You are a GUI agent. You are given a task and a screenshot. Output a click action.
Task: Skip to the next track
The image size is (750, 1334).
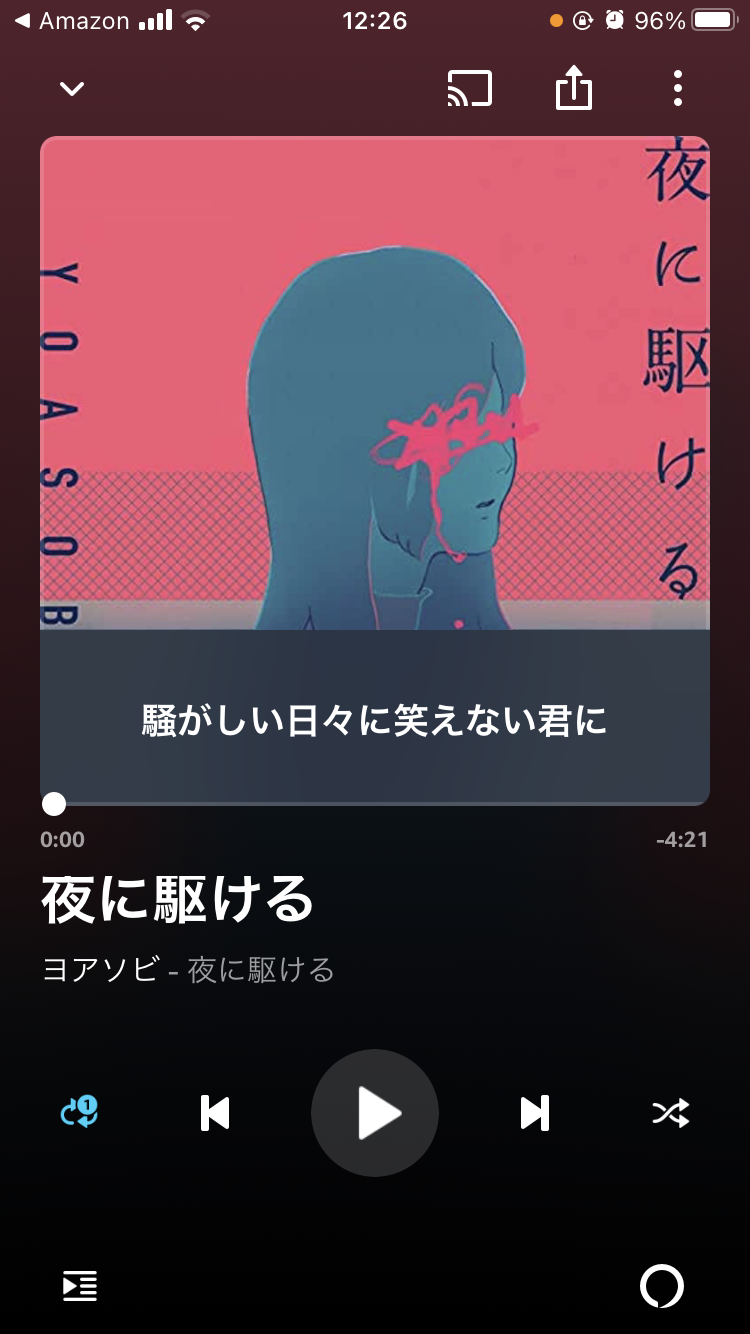click(535, 1113)
